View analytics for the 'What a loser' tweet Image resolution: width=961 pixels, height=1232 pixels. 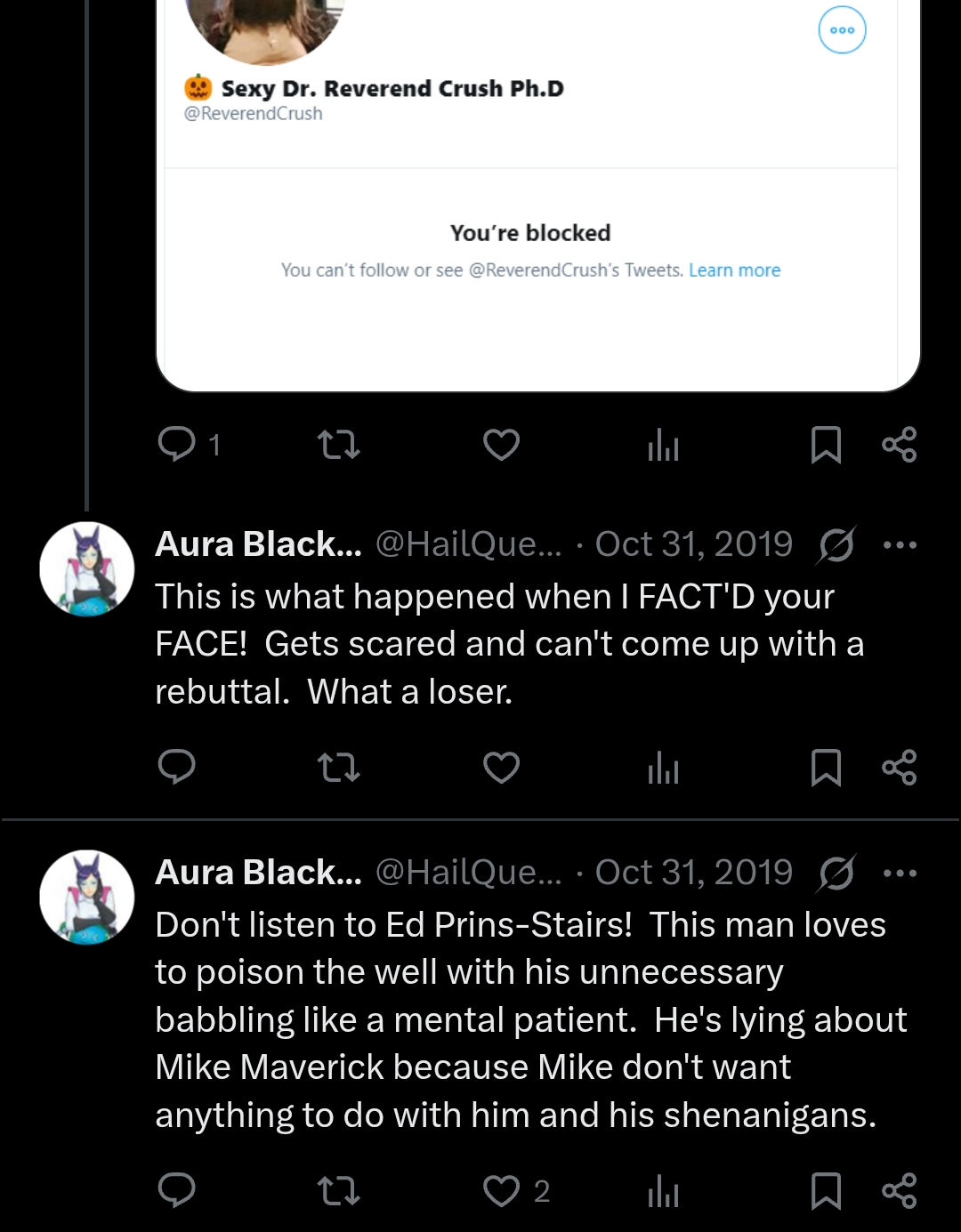click(663, 767)
